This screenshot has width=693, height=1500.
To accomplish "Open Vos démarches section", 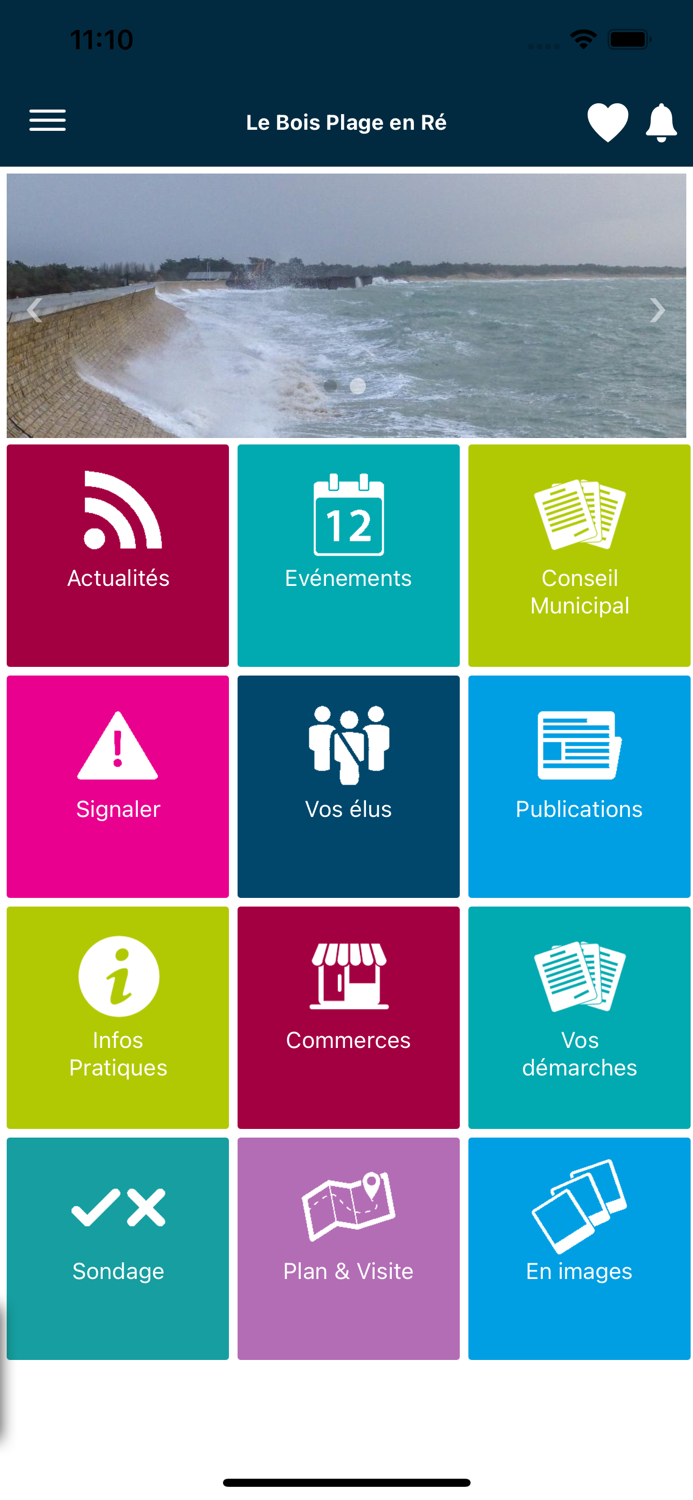I will [579, 1017].
